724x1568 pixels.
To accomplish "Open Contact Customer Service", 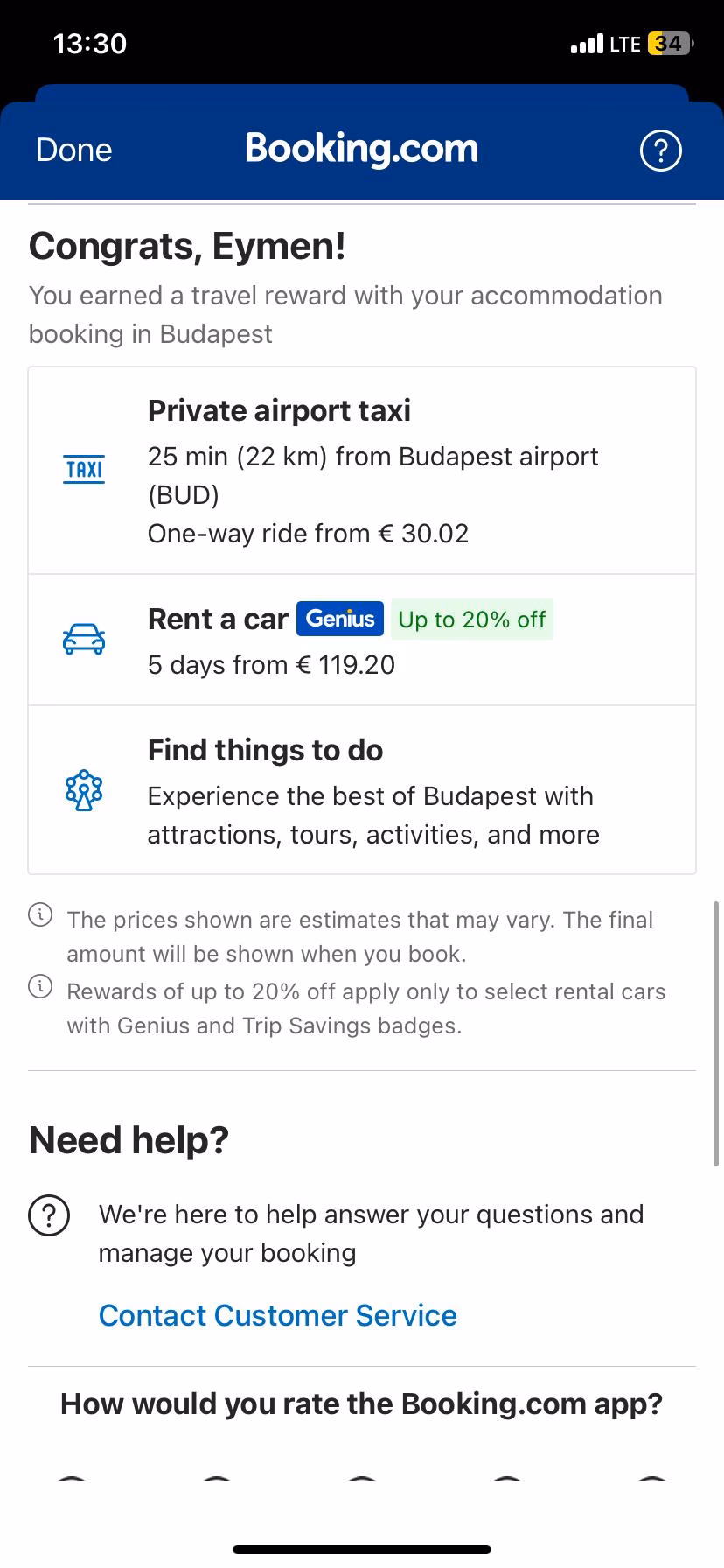I will click(277, 1315).
